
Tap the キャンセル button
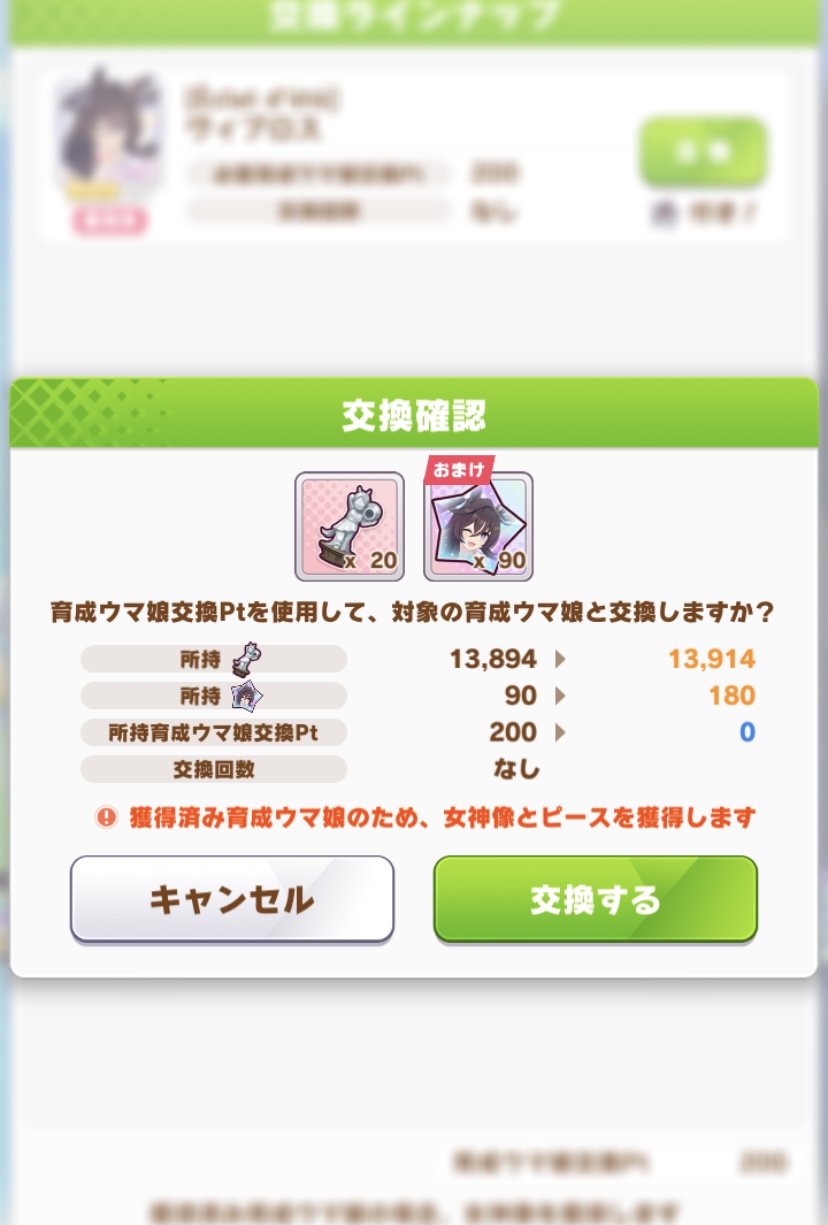tap(232, 899)
